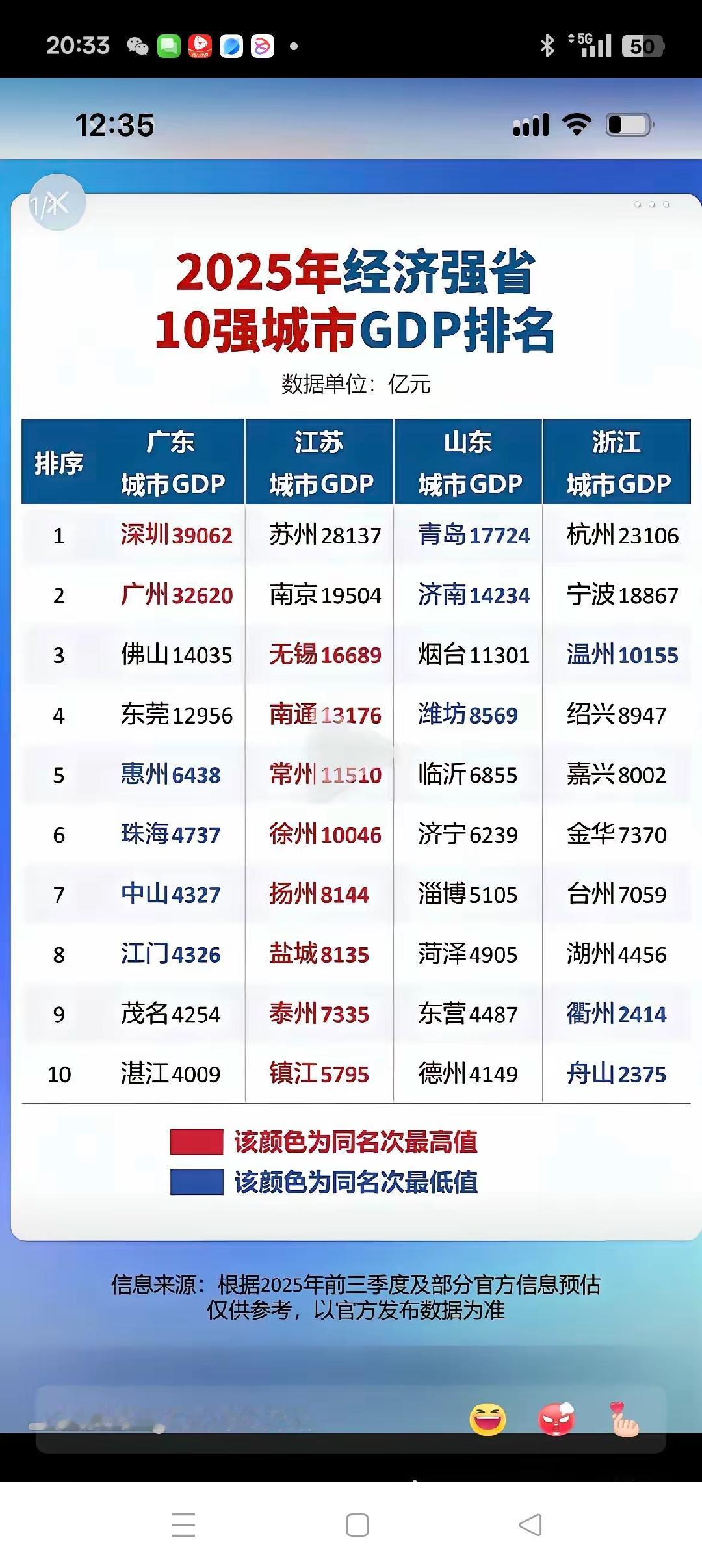Tap the clock showing 20:33
This screenshot has height=1568, width=702.
tap(78, 46)
